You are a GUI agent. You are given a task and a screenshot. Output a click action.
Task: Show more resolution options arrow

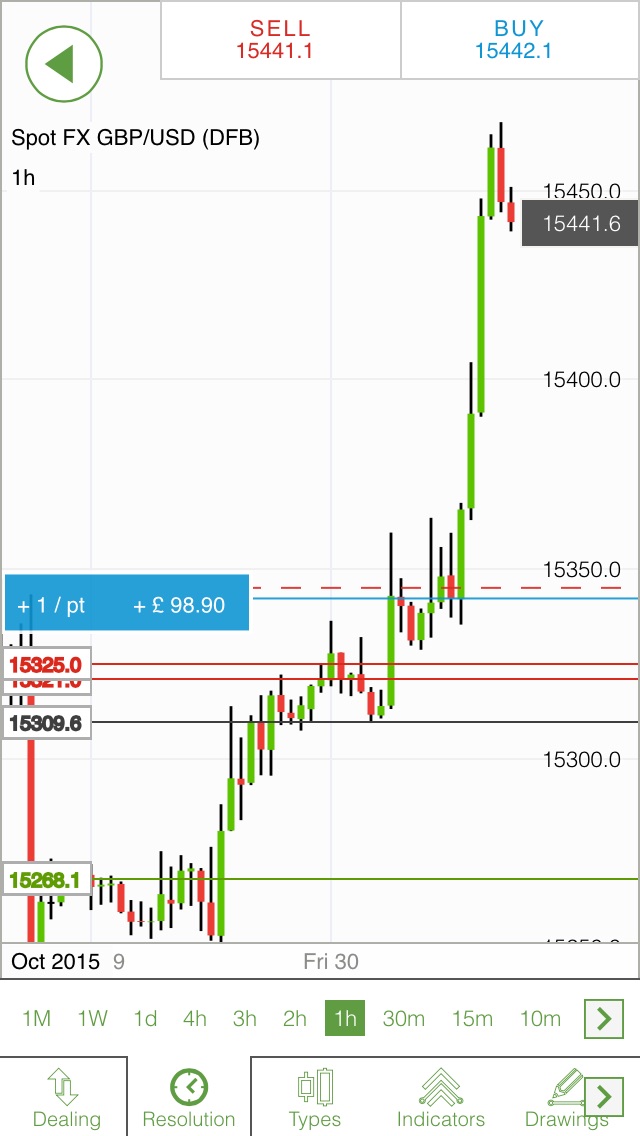point(603,1019)
